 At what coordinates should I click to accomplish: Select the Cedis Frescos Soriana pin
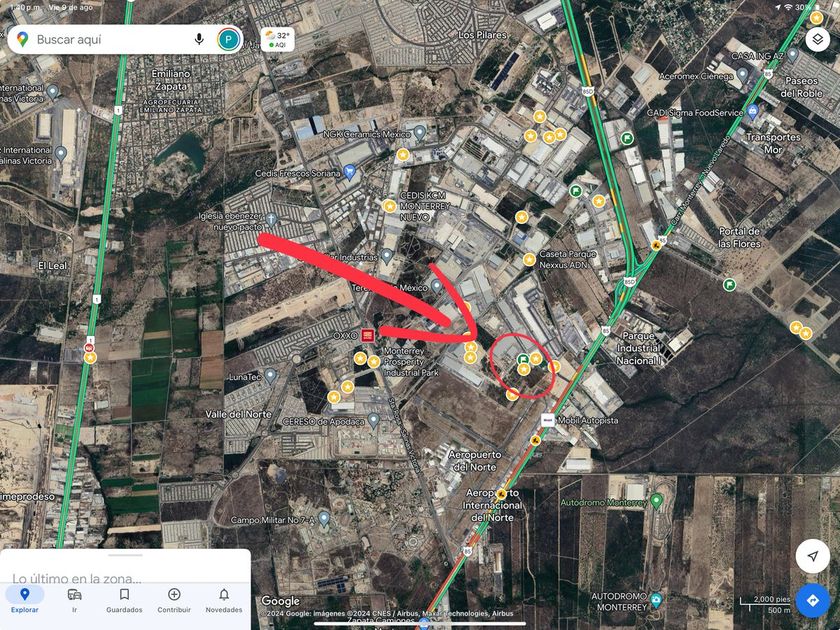(350, 172)
